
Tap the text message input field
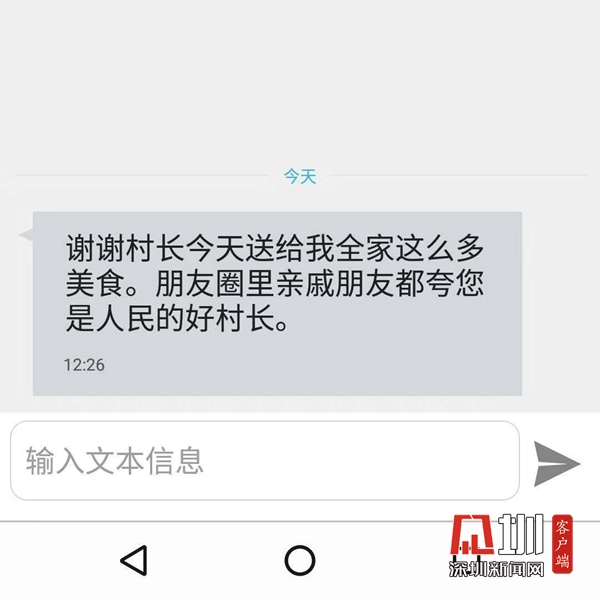tap(265, 461)
